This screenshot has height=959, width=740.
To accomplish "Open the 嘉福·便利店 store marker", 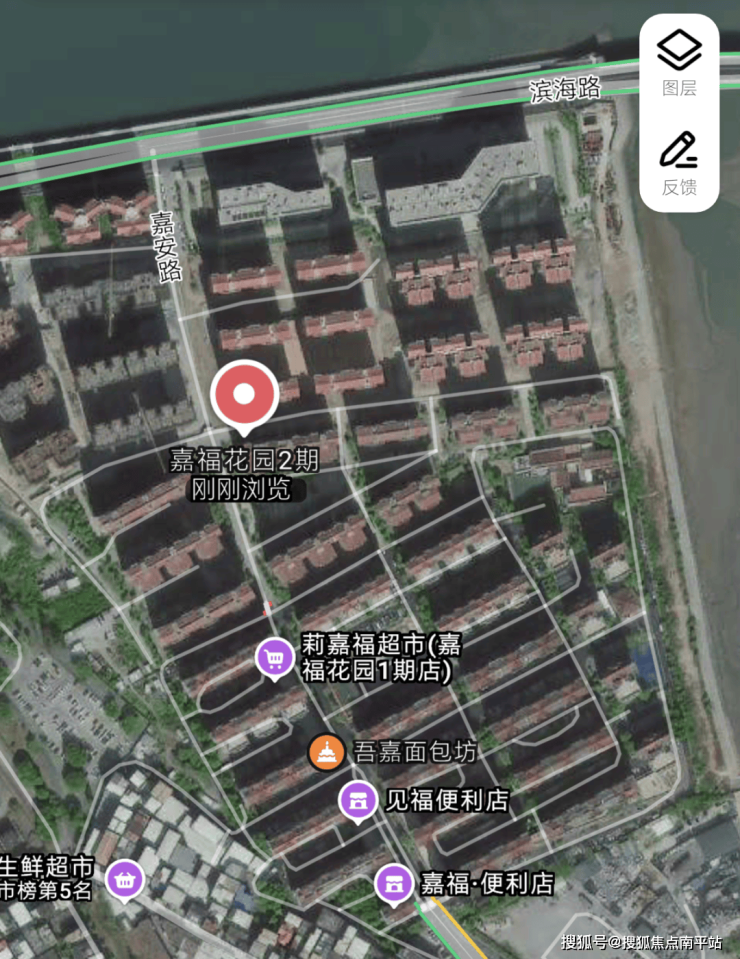I will (x=394, y=883).
